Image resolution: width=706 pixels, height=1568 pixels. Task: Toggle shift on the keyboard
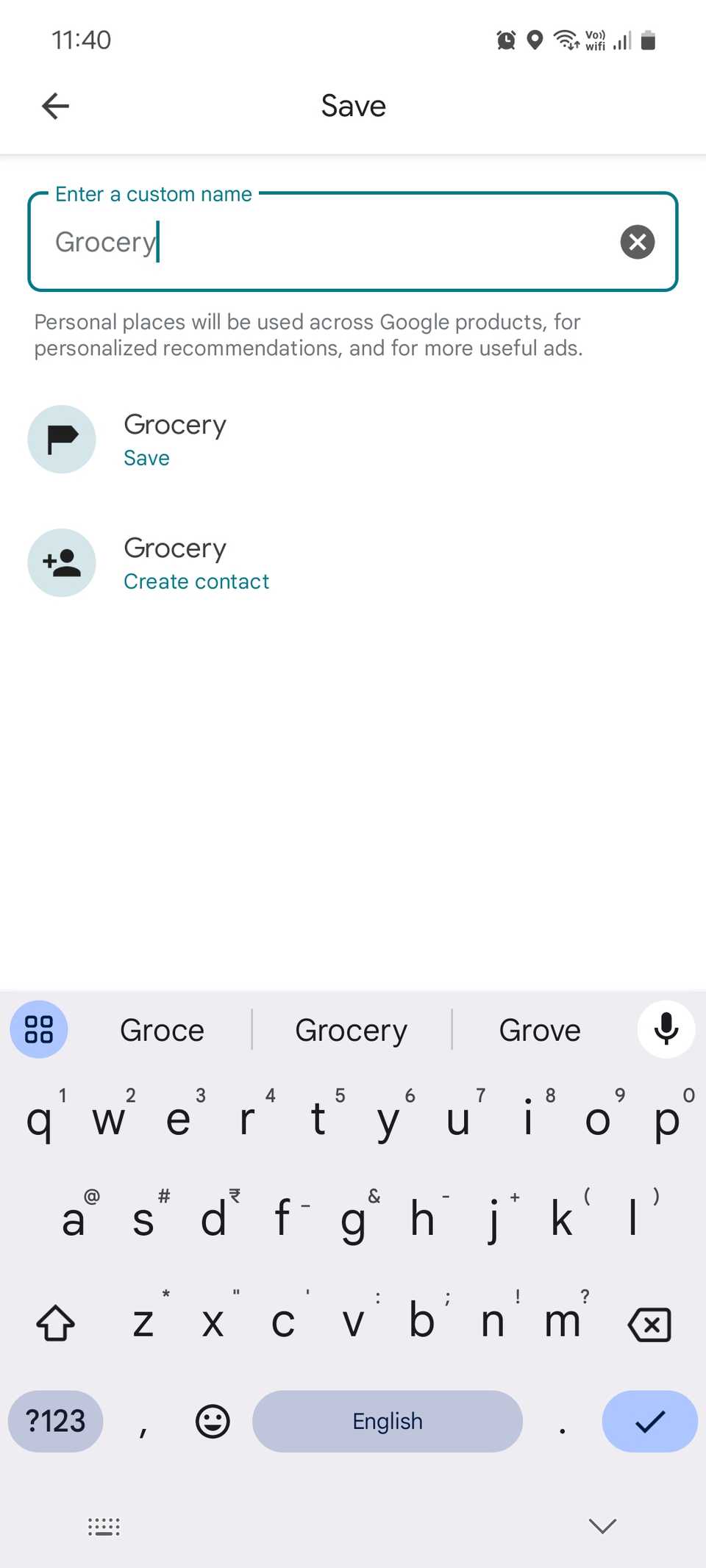[x=54, y=1323]
